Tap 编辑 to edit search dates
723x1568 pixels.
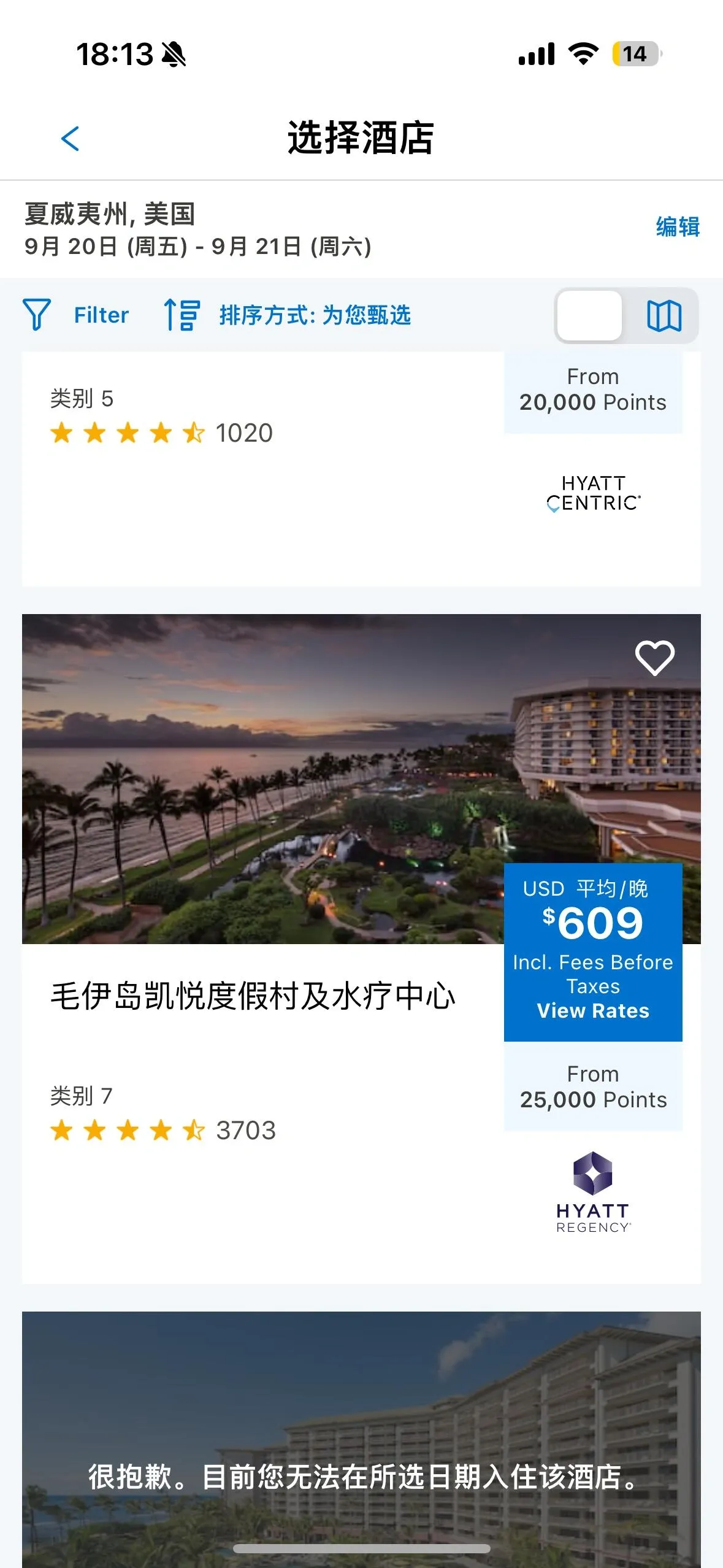(677, 227)
